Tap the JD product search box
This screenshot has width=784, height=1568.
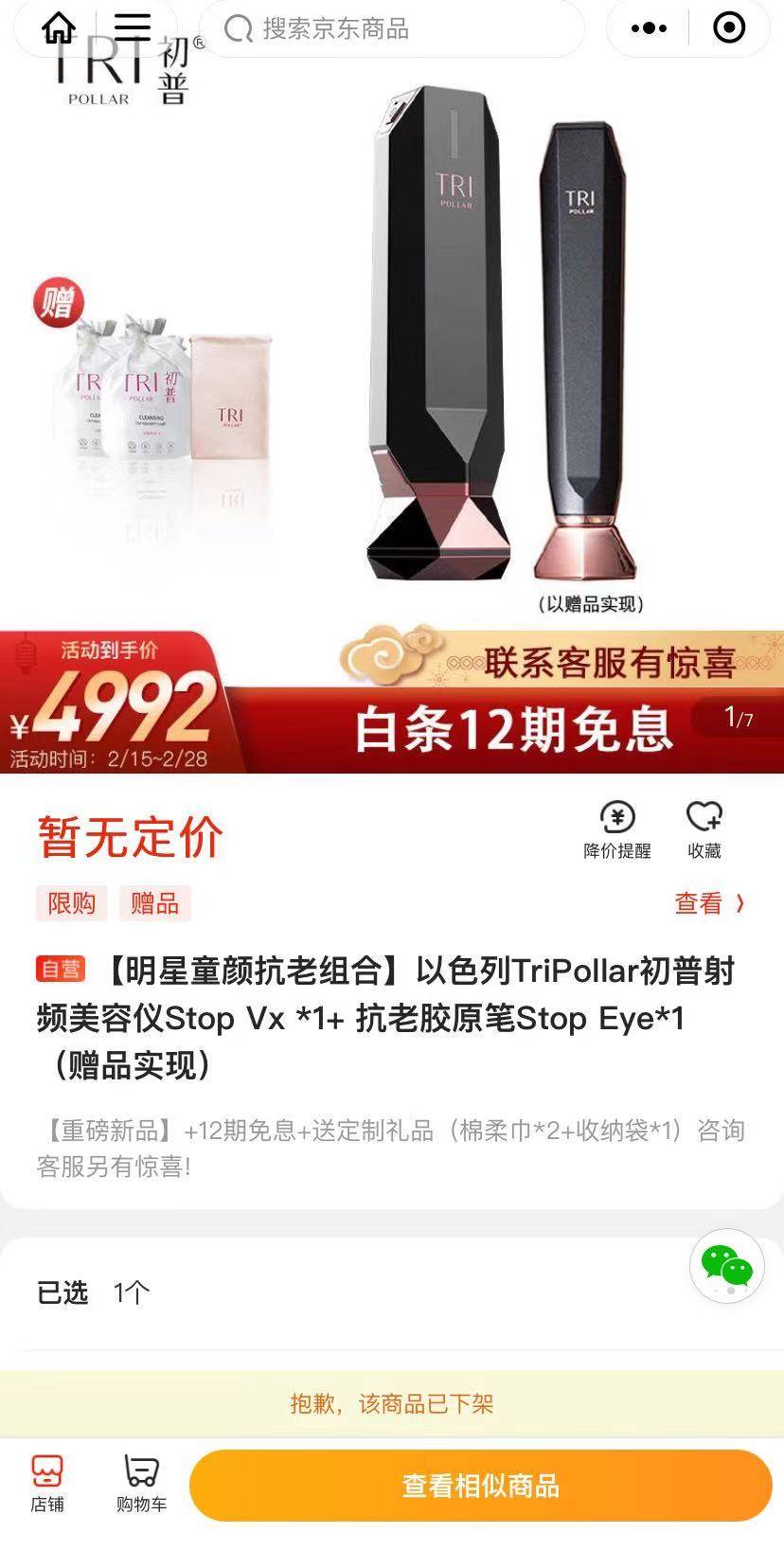(392, 28)
